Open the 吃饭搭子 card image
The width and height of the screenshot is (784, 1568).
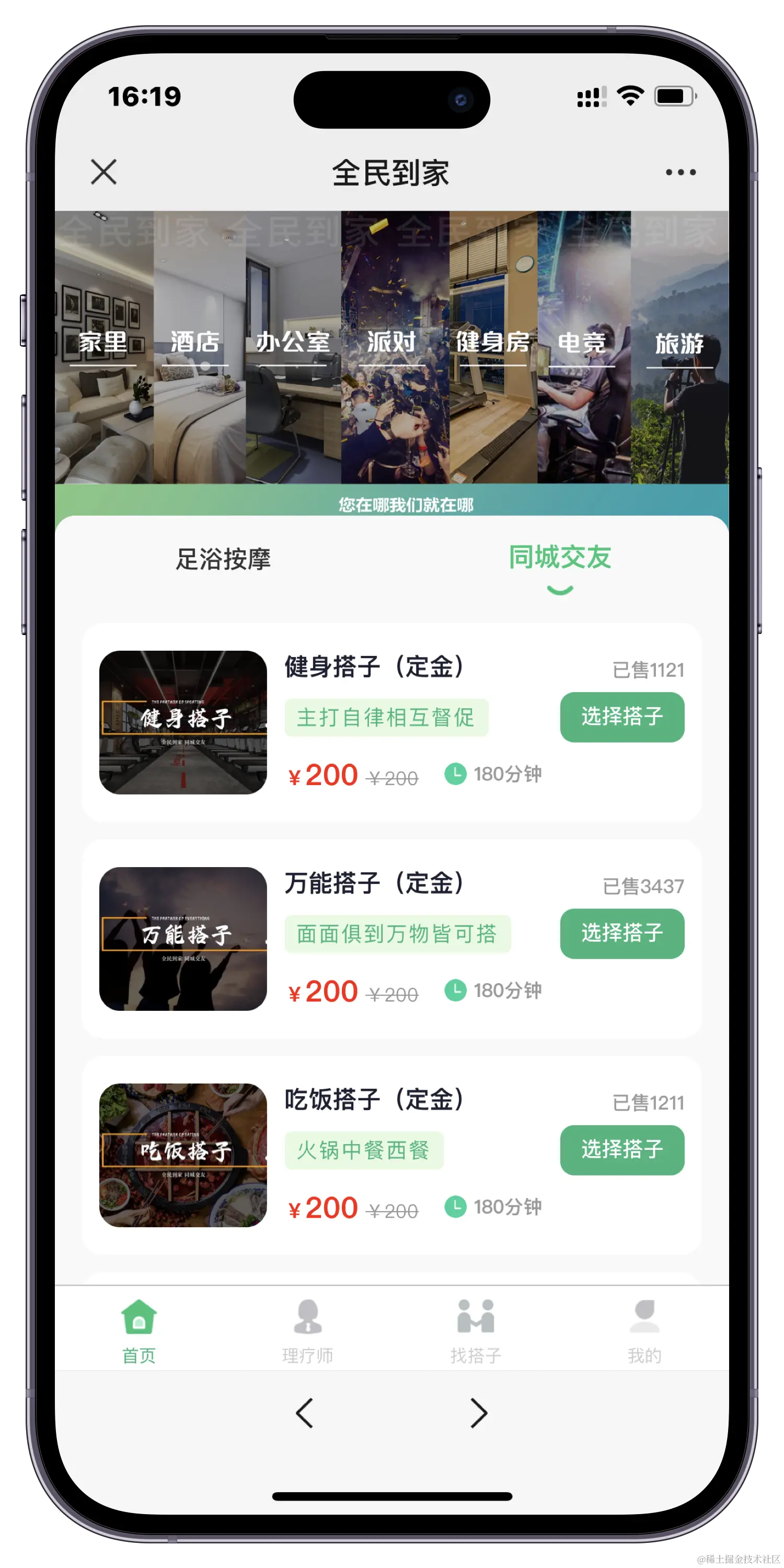pyautogui.click(x=182, y=1155)
